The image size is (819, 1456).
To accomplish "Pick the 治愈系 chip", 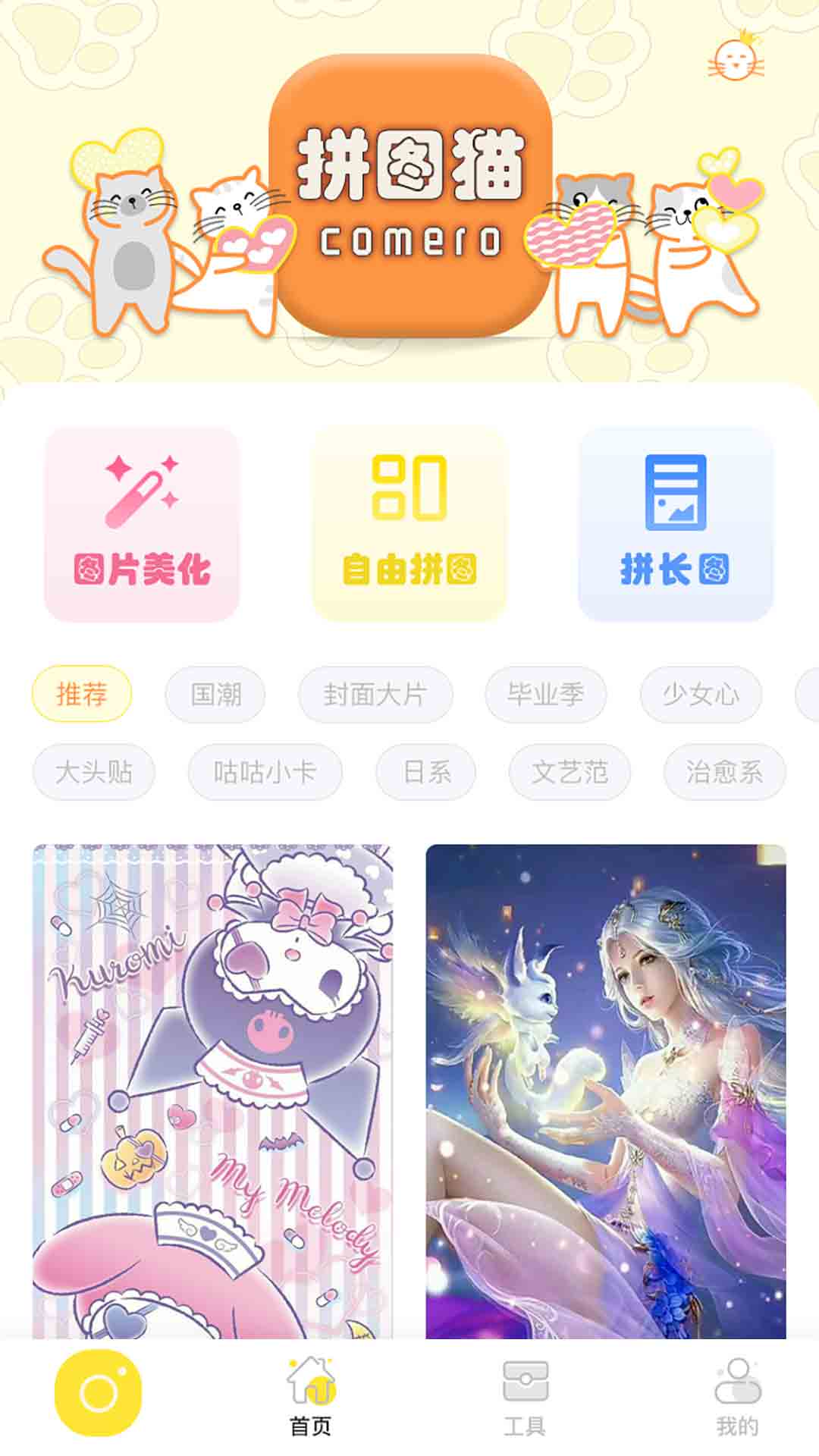I will [x=724, y=772].
